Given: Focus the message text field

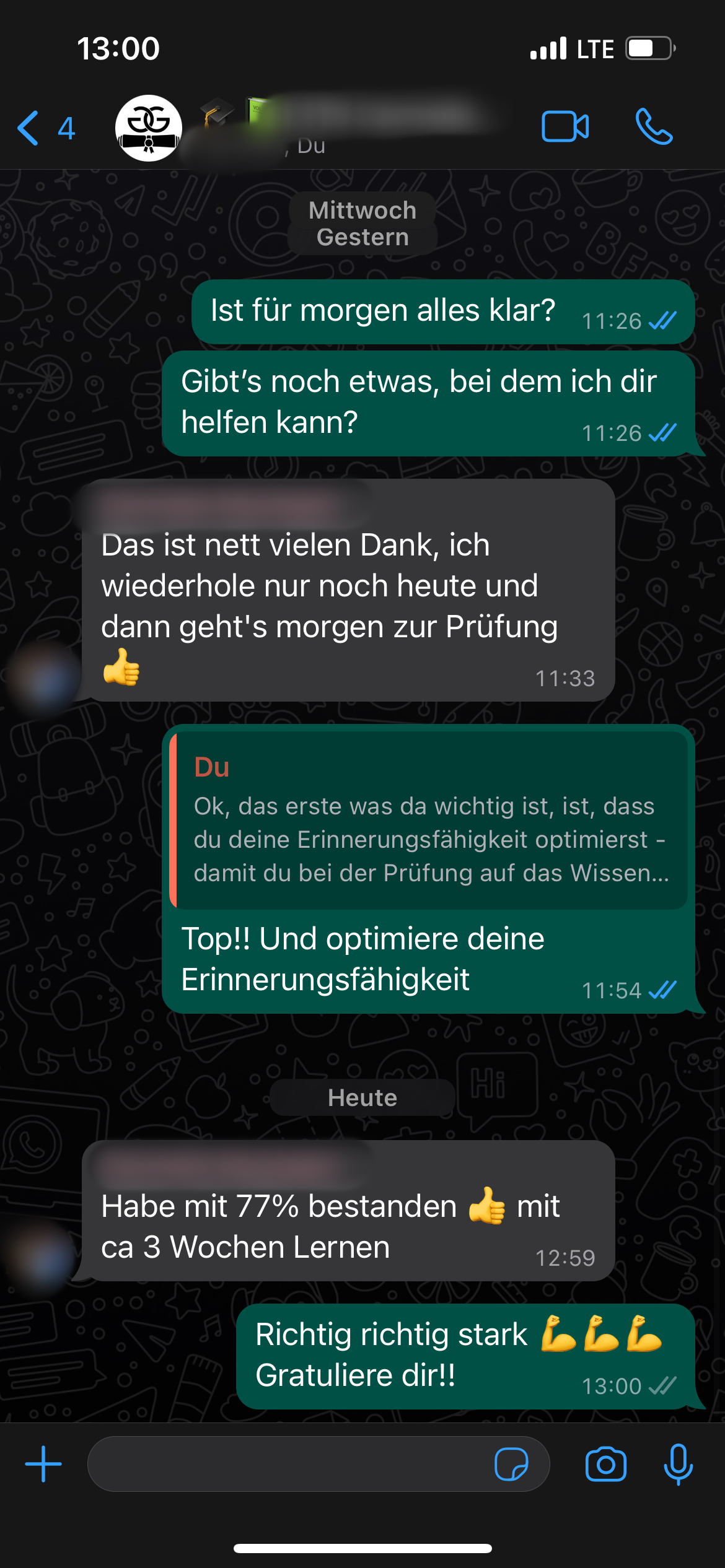Looking at the screenshot, I should 285,1464.
